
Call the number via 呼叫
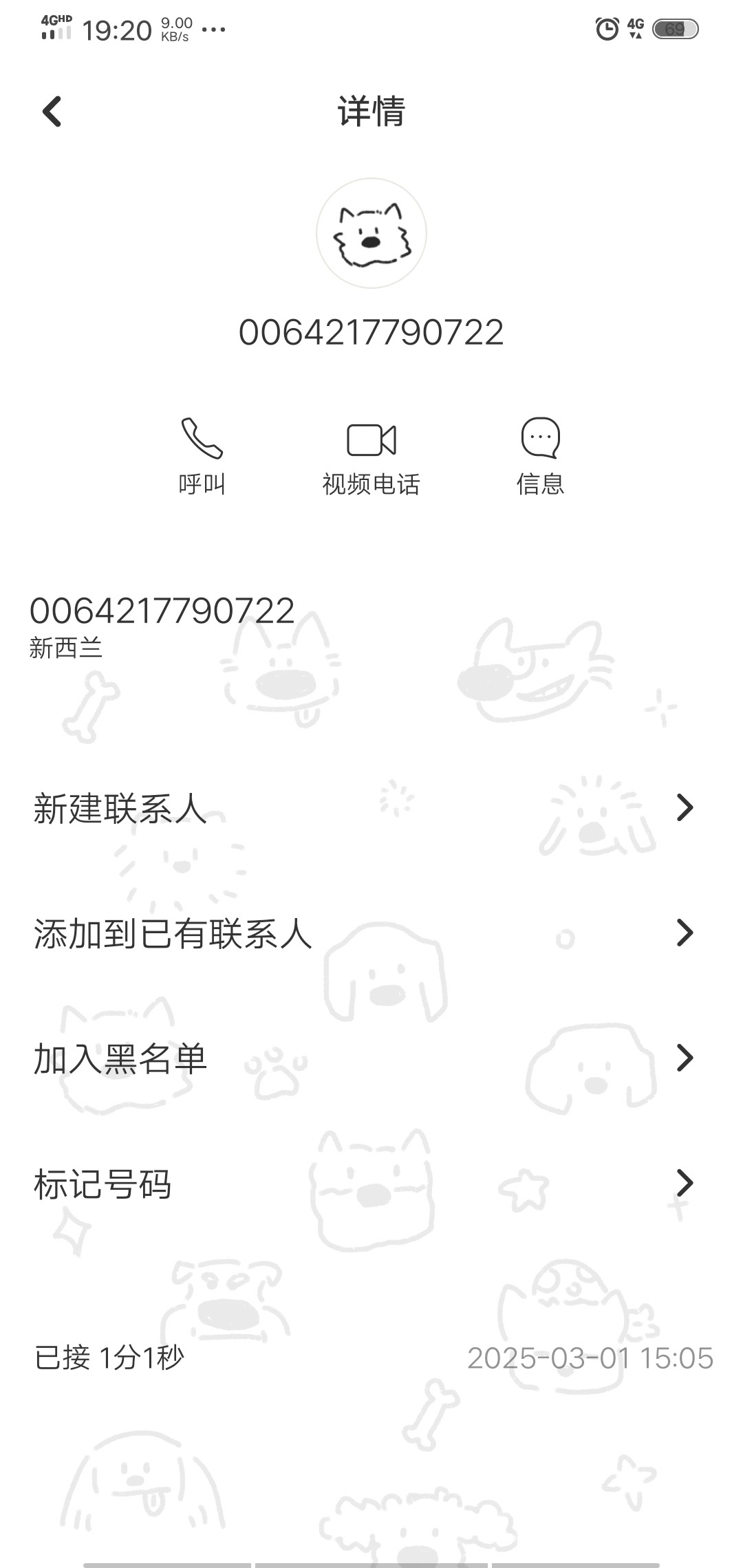pos(202,455)
